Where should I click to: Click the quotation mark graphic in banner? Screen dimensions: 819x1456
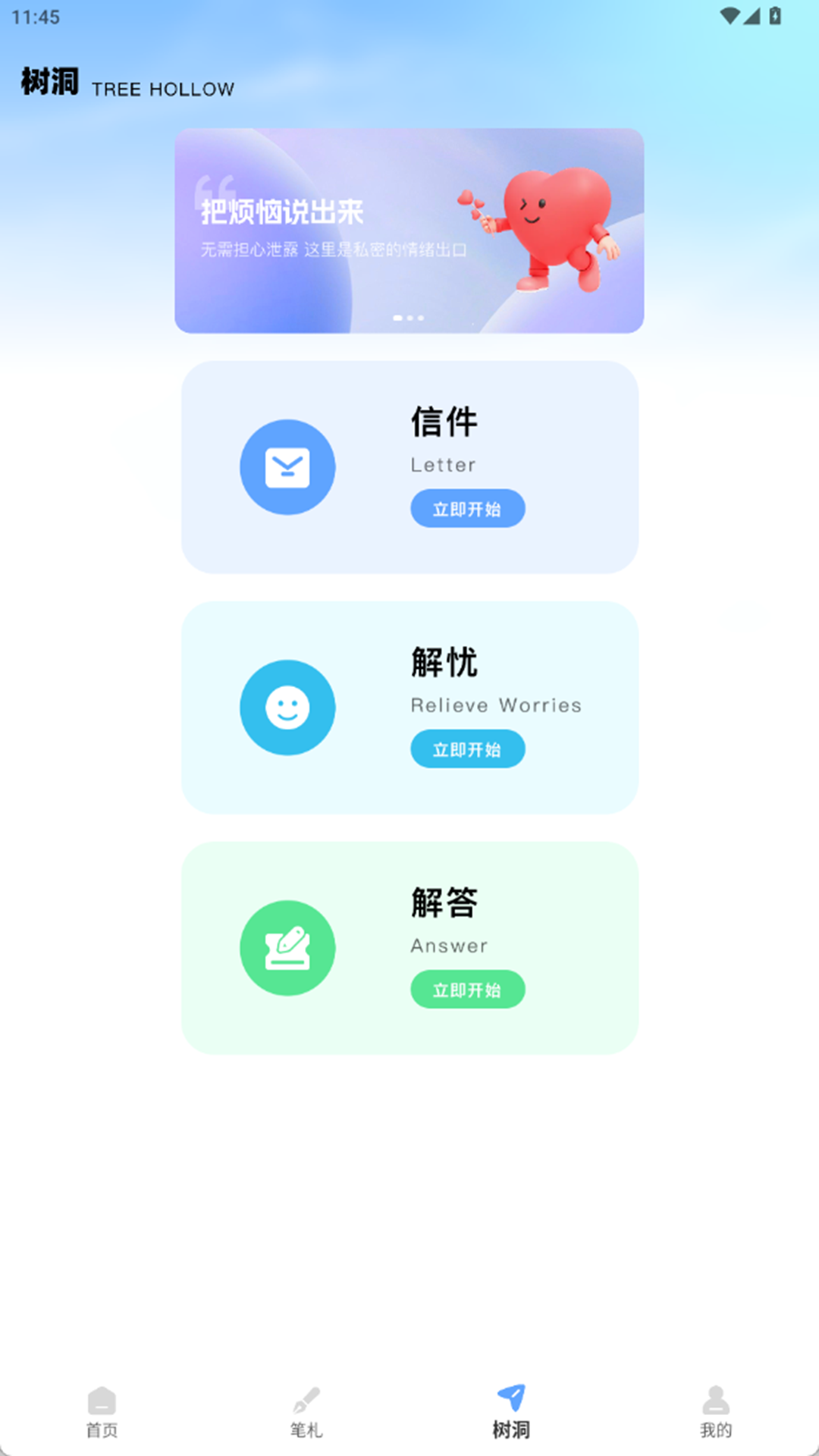coord(215,191)
